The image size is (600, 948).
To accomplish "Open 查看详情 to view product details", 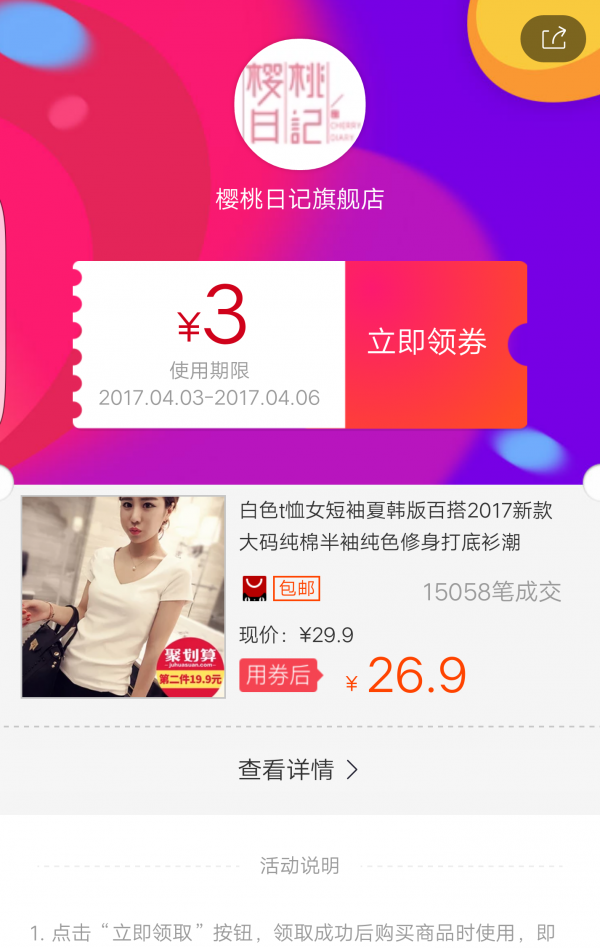I will pos(298,769).
